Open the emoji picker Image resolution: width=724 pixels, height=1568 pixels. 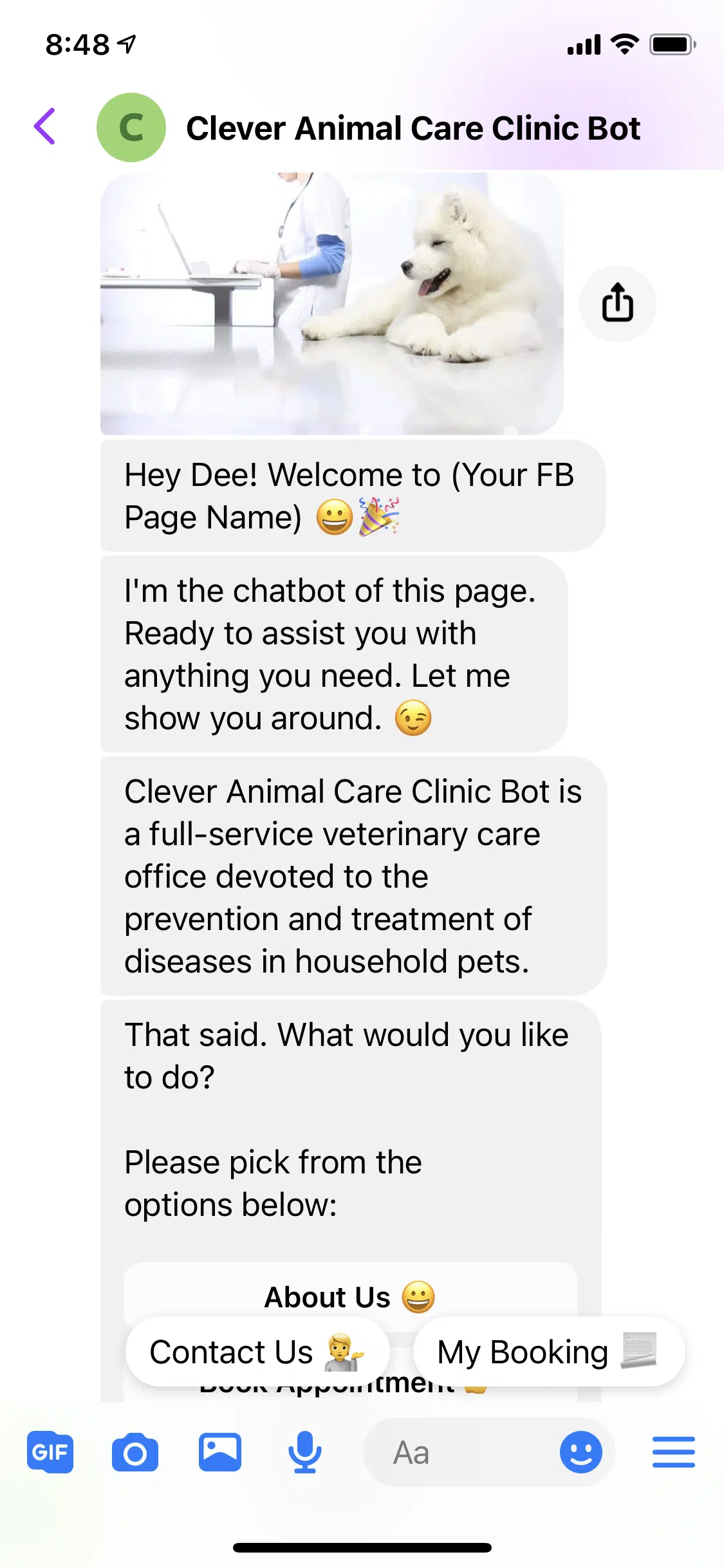click(580, 1452)
